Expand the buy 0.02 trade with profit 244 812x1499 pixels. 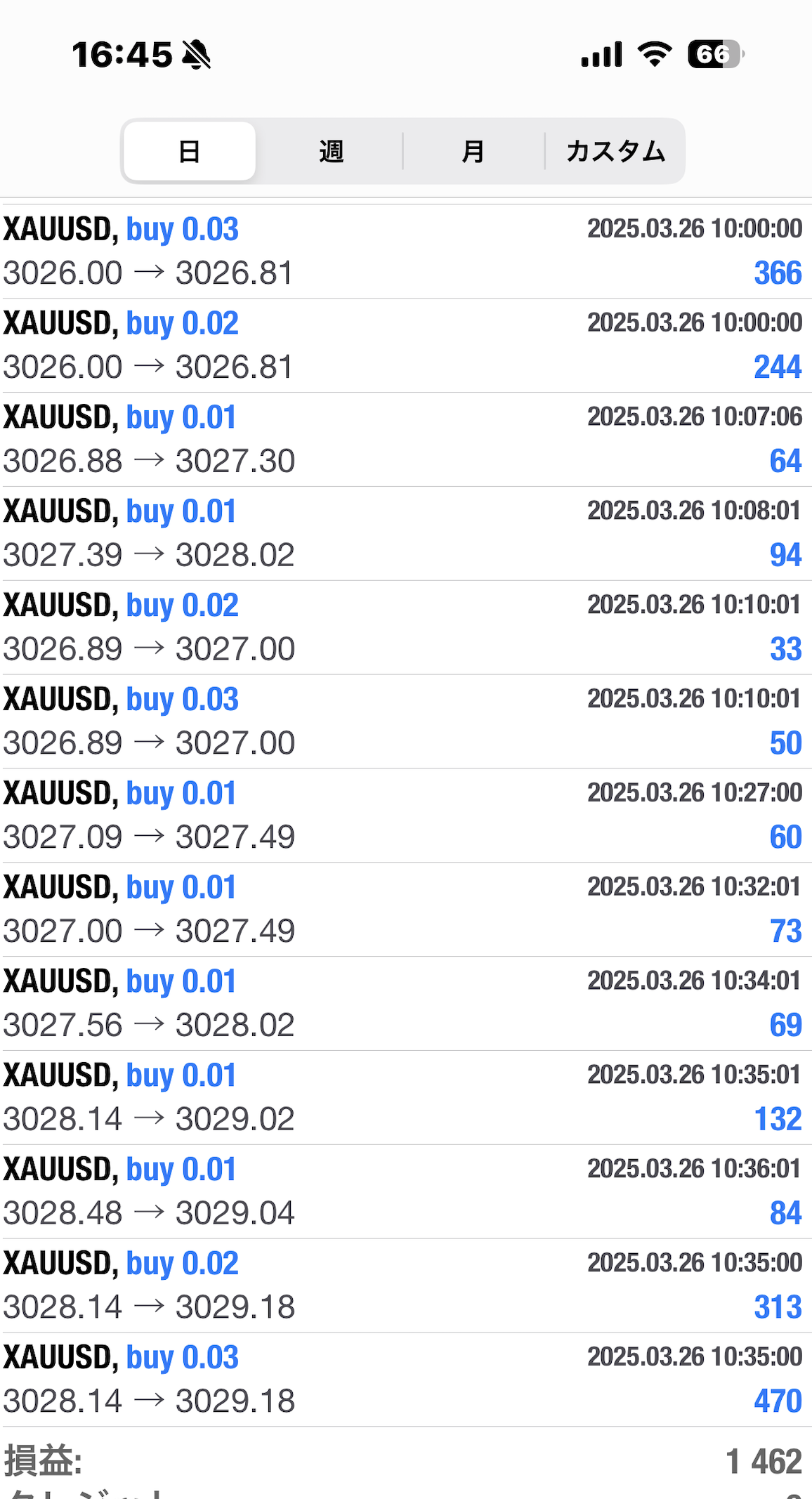click(x=406, y=345)
